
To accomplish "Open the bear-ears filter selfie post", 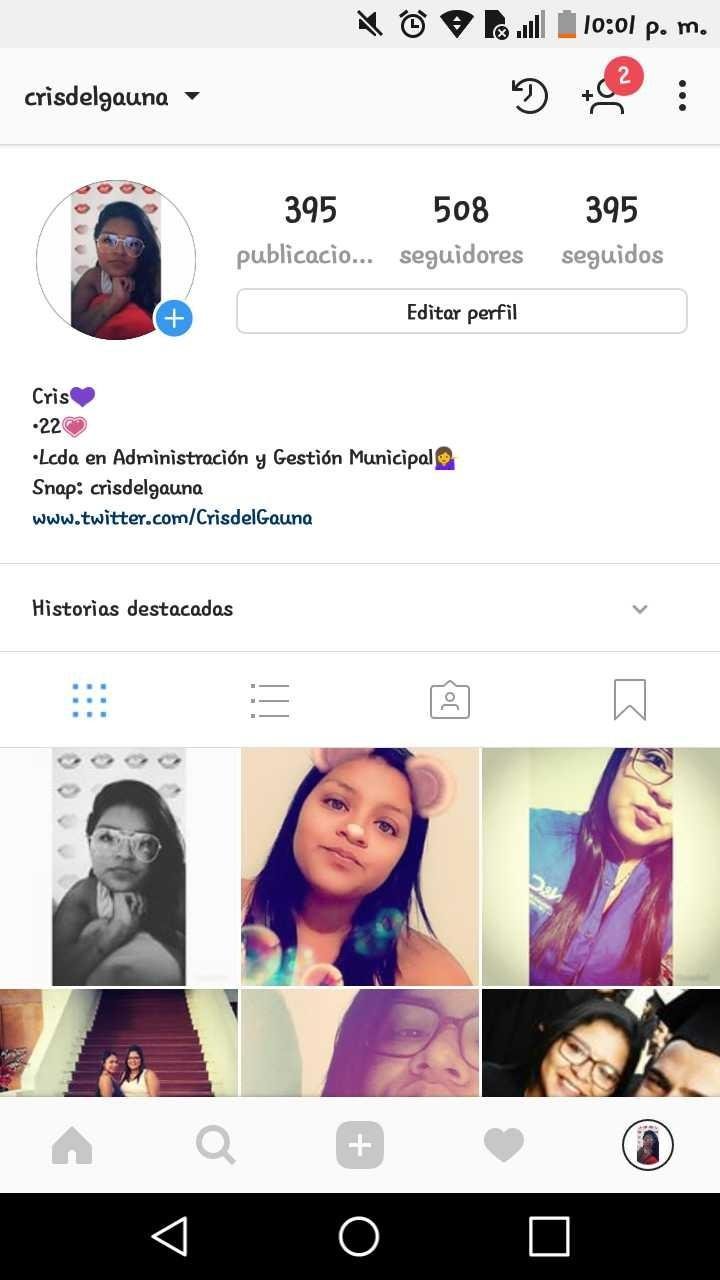I will pyautogui.click(x=360, y=867).
